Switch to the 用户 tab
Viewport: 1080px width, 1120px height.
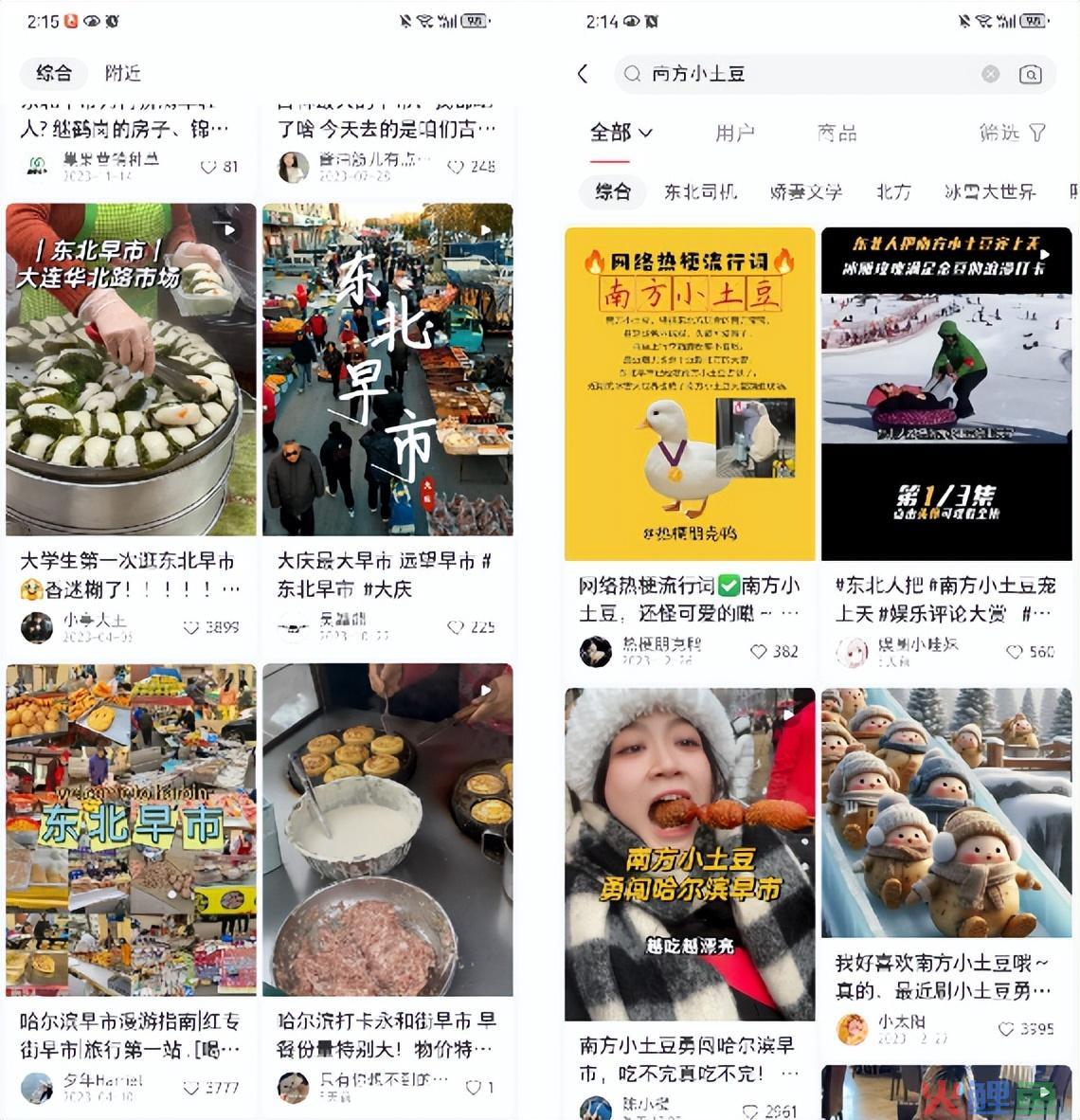point(735,133)
